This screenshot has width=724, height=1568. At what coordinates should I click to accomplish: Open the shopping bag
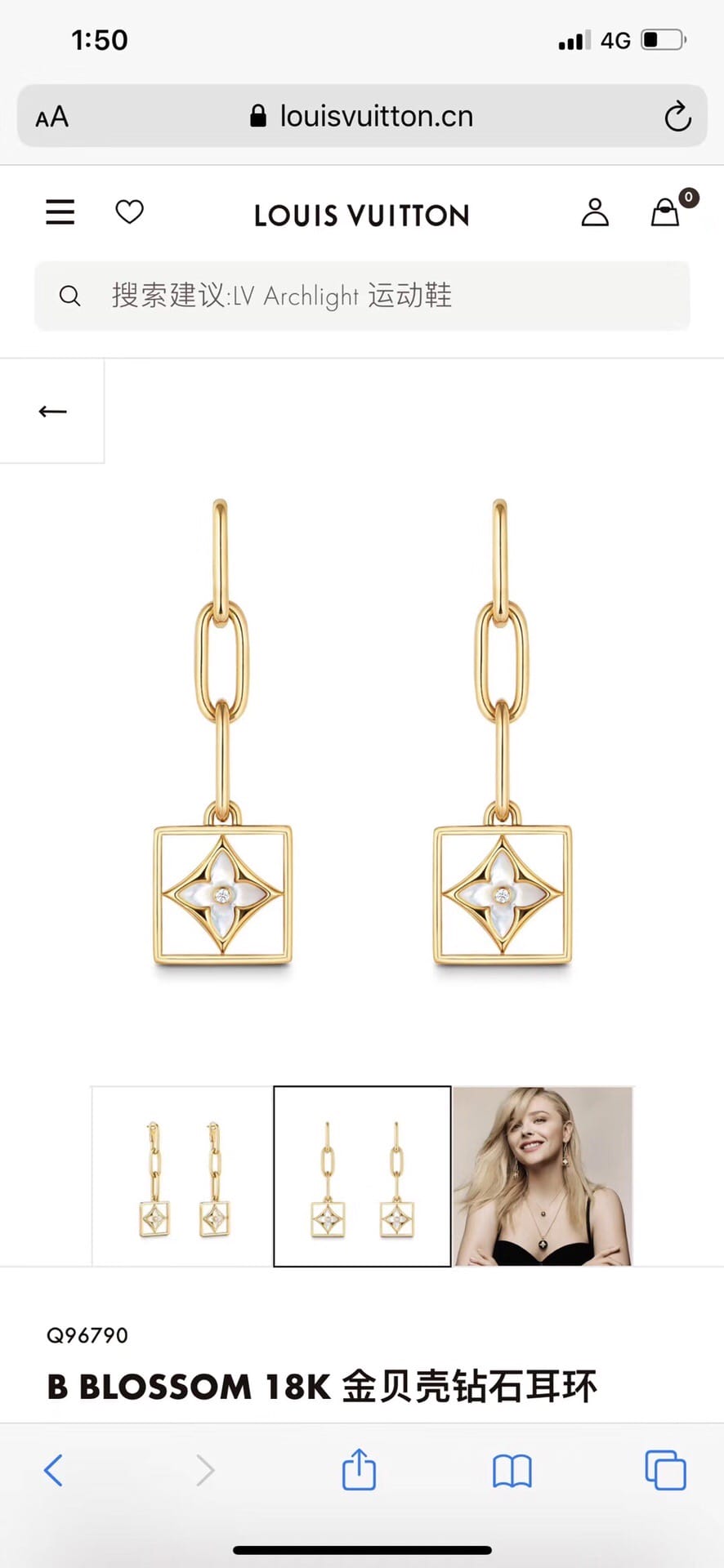point(665,213)
